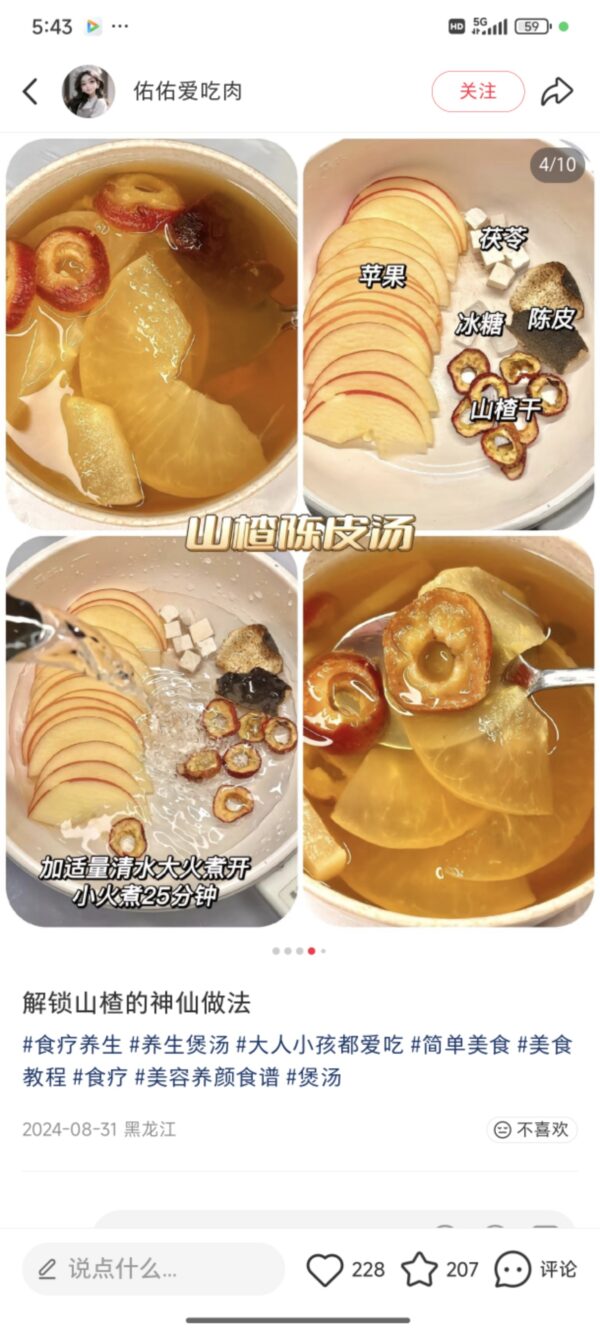Mark post as 不喜欢
Viewport: 600px width, 1334px height.
pyautogui.click(x=532, y=1129)
